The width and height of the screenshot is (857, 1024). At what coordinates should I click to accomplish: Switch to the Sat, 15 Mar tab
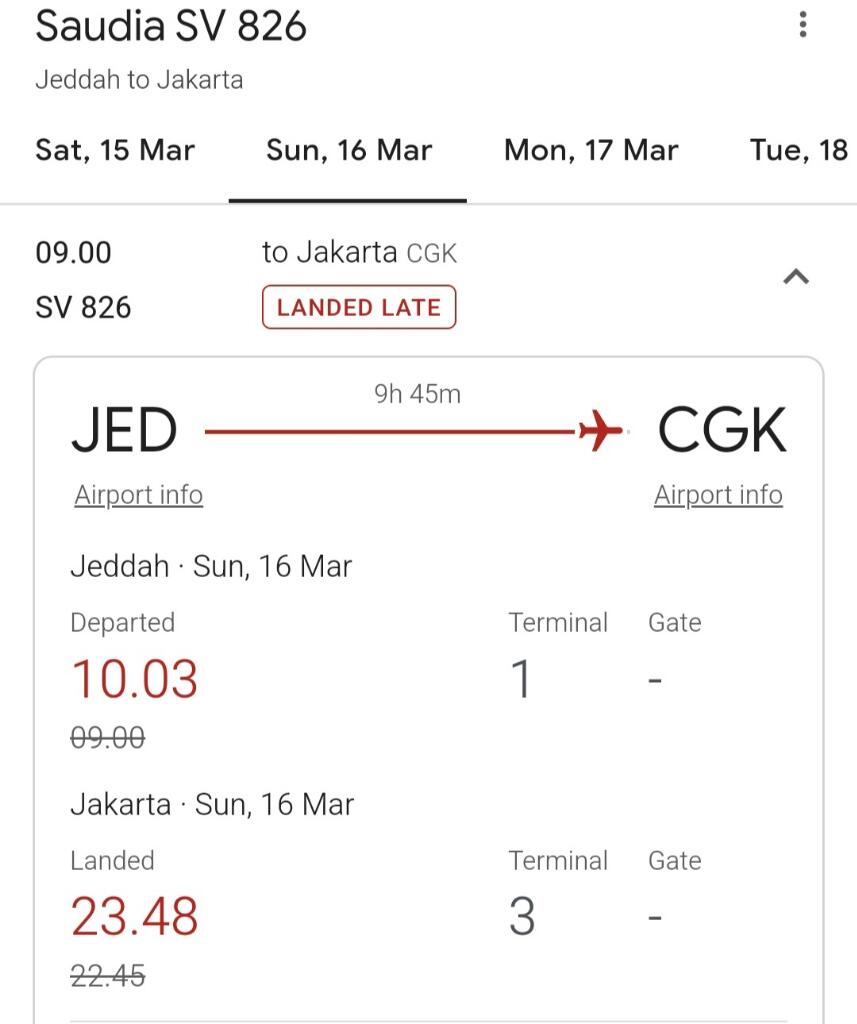(x=115, y=150)
